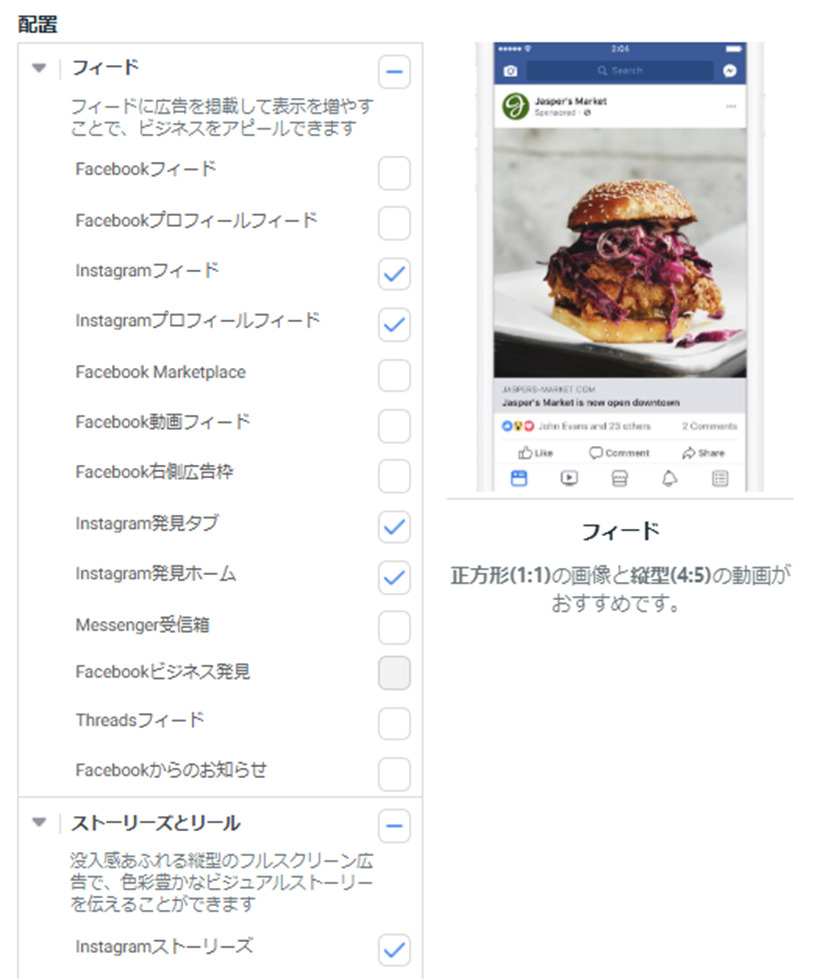Uncheck Instagram発見ホーム placement
This screenshot has height=979, width=828.
click(394, 577)
